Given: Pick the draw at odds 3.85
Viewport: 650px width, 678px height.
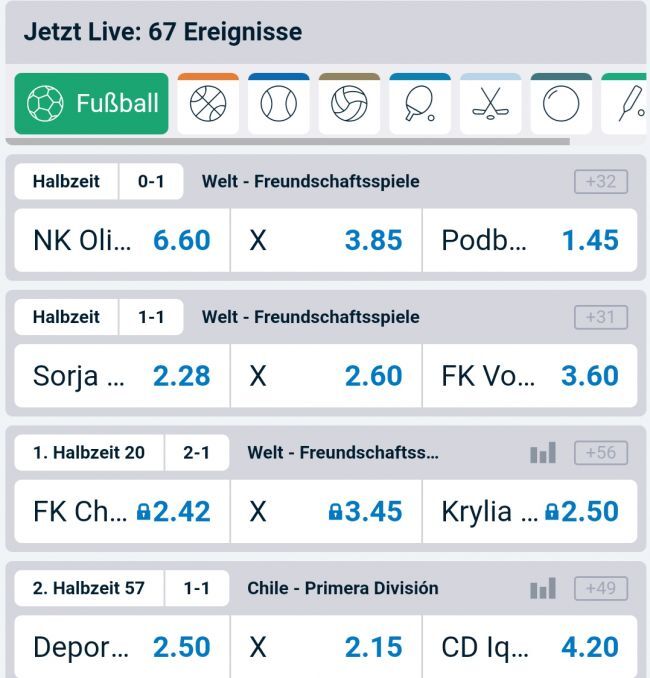Looking at the screenshot, I should [326, 240].
